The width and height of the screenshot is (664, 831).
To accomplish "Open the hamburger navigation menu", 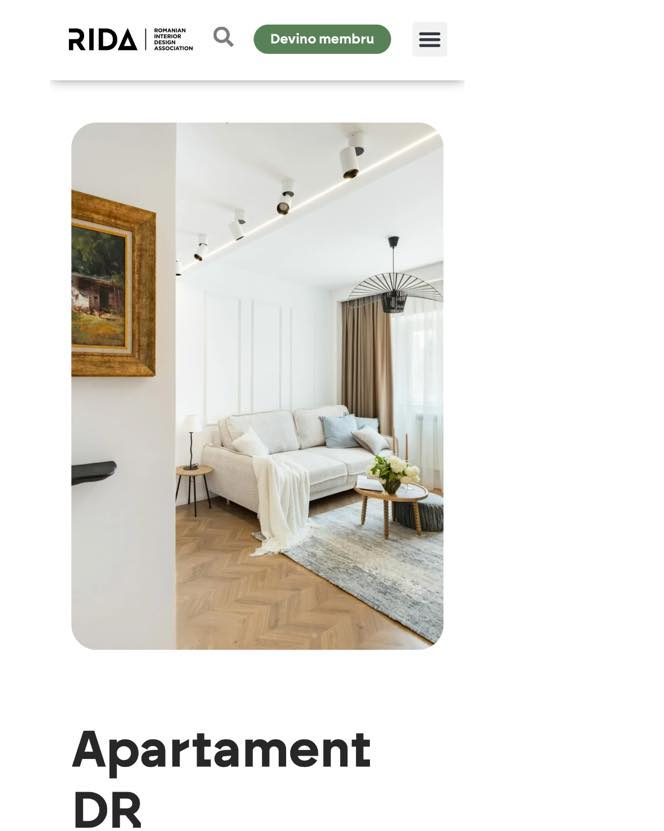I will tap(429, 39).
